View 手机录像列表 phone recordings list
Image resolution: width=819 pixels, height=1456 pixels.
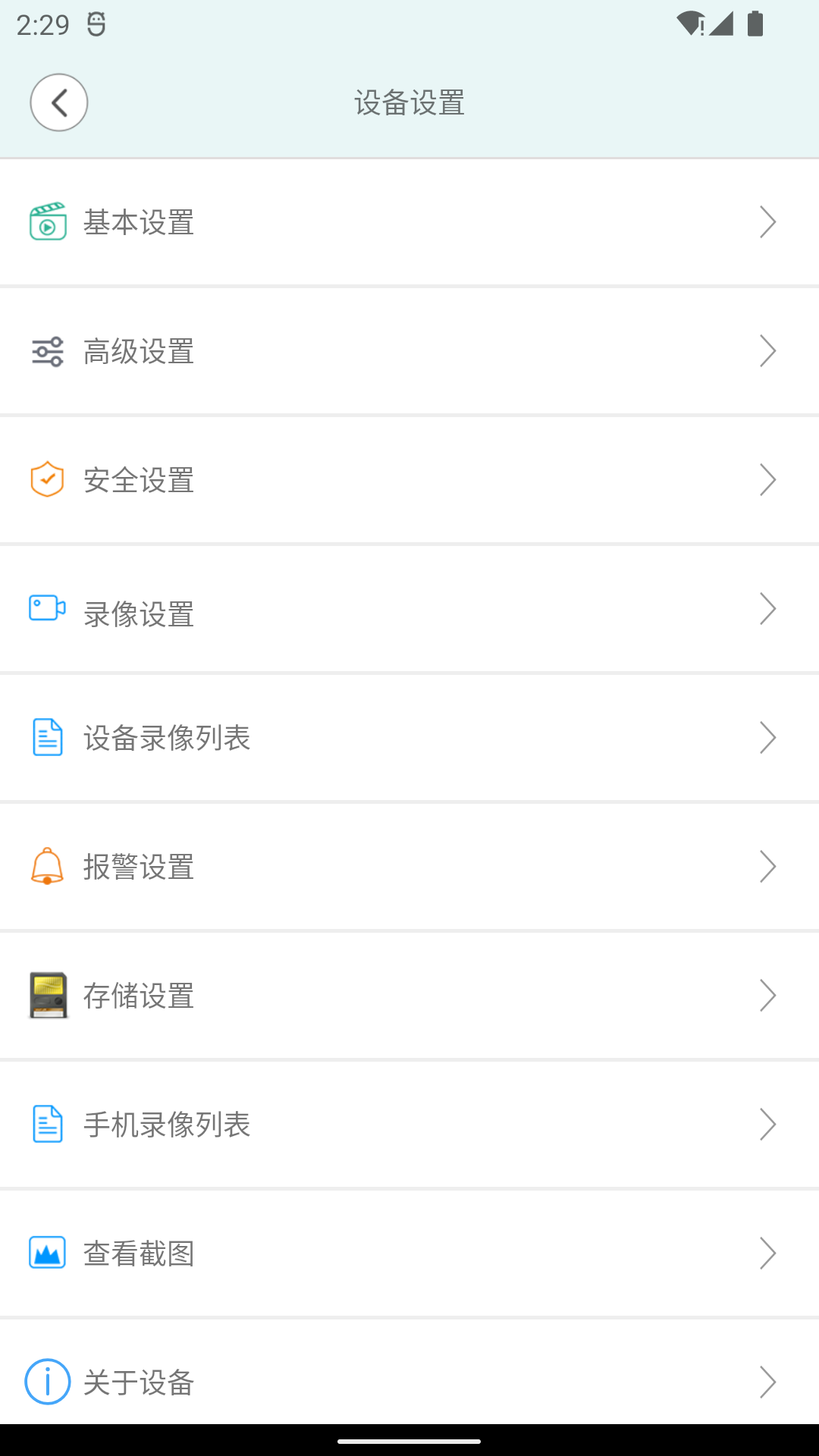click(409, 1125)
